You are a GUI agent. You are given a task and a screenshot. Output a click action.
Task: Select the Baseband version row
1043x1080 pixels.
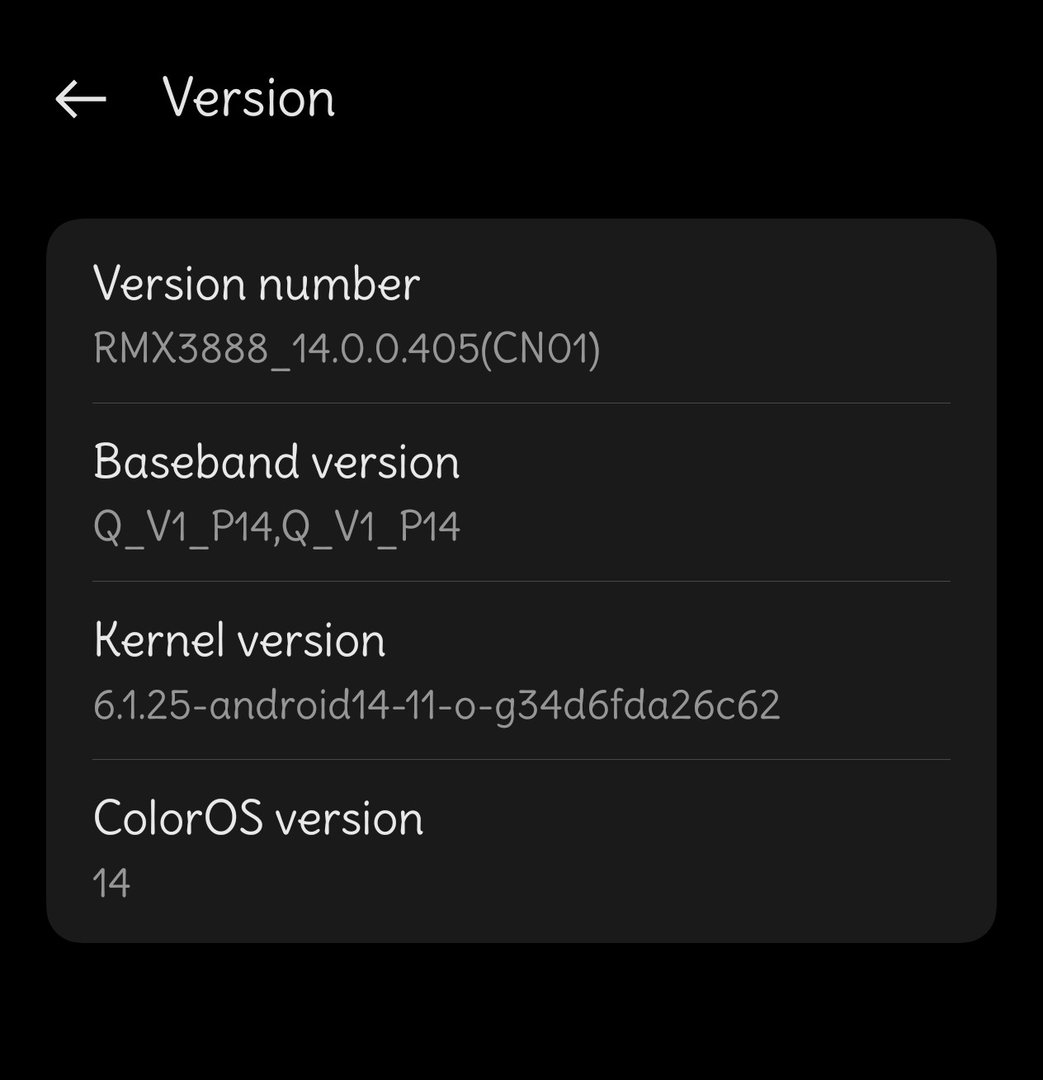point(520,493)
